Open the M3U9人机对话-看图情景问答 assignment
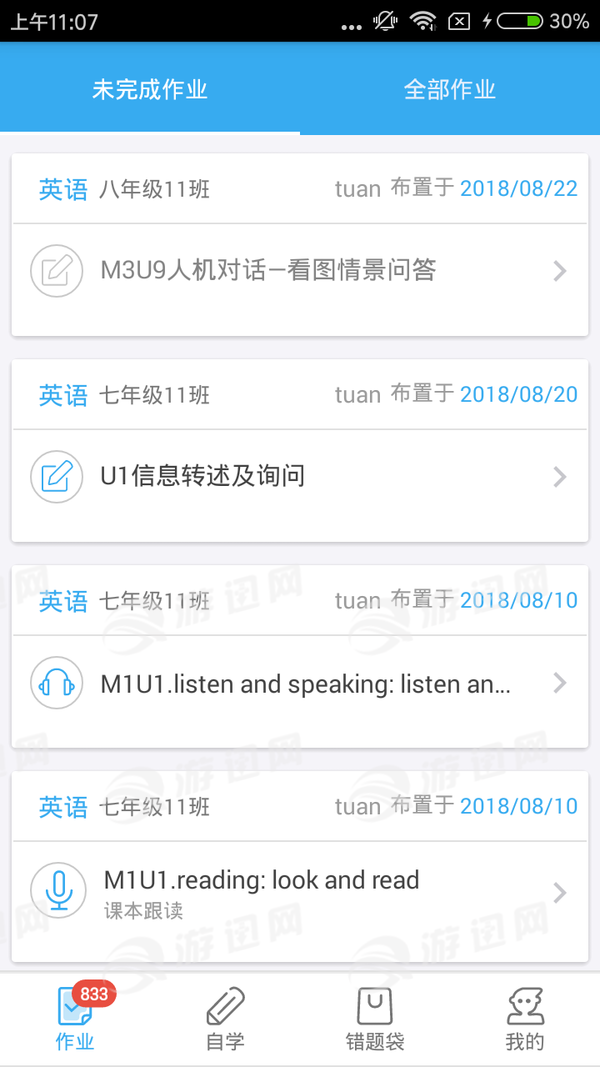Viewport: 600px width, 1067px height. (300, 271)
